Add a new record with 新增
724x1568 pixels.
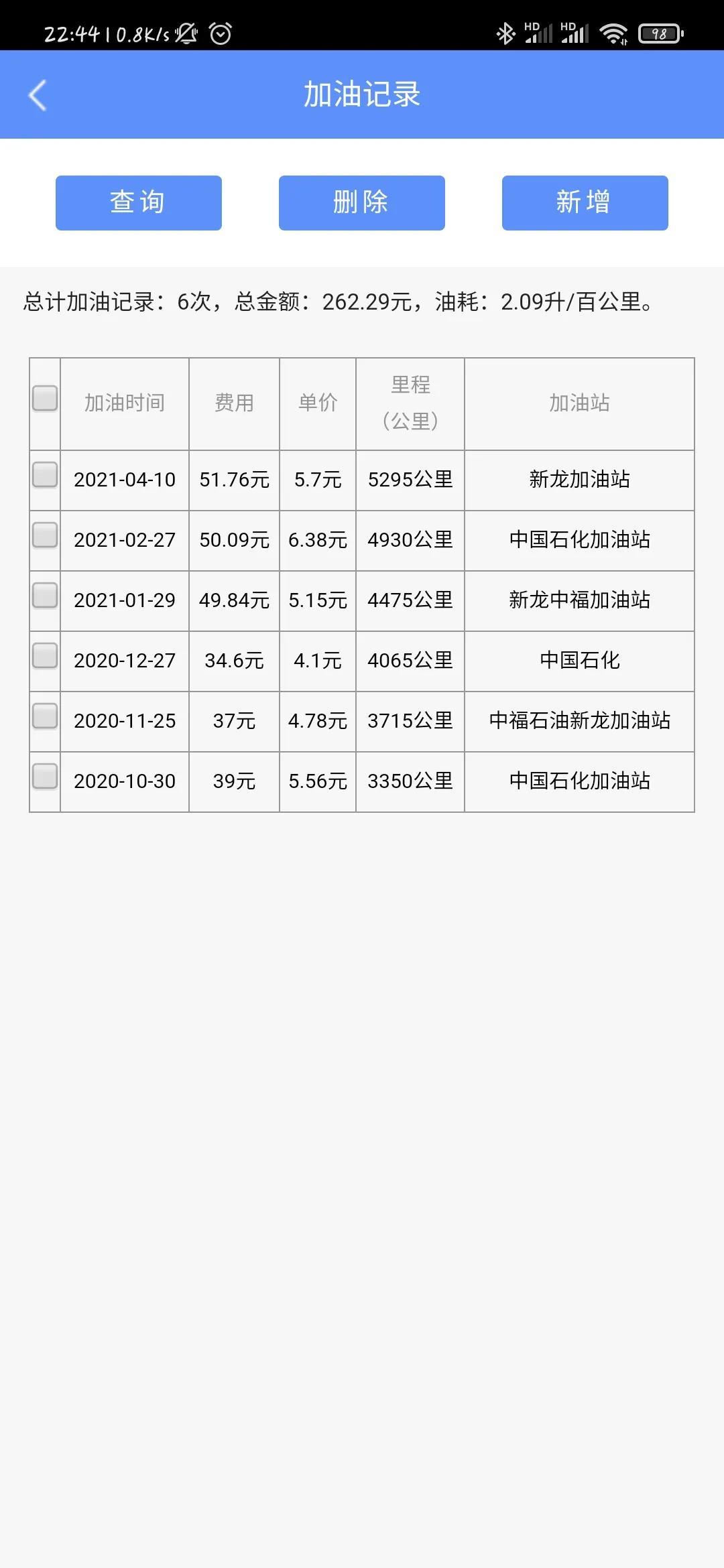coord(585,203)
